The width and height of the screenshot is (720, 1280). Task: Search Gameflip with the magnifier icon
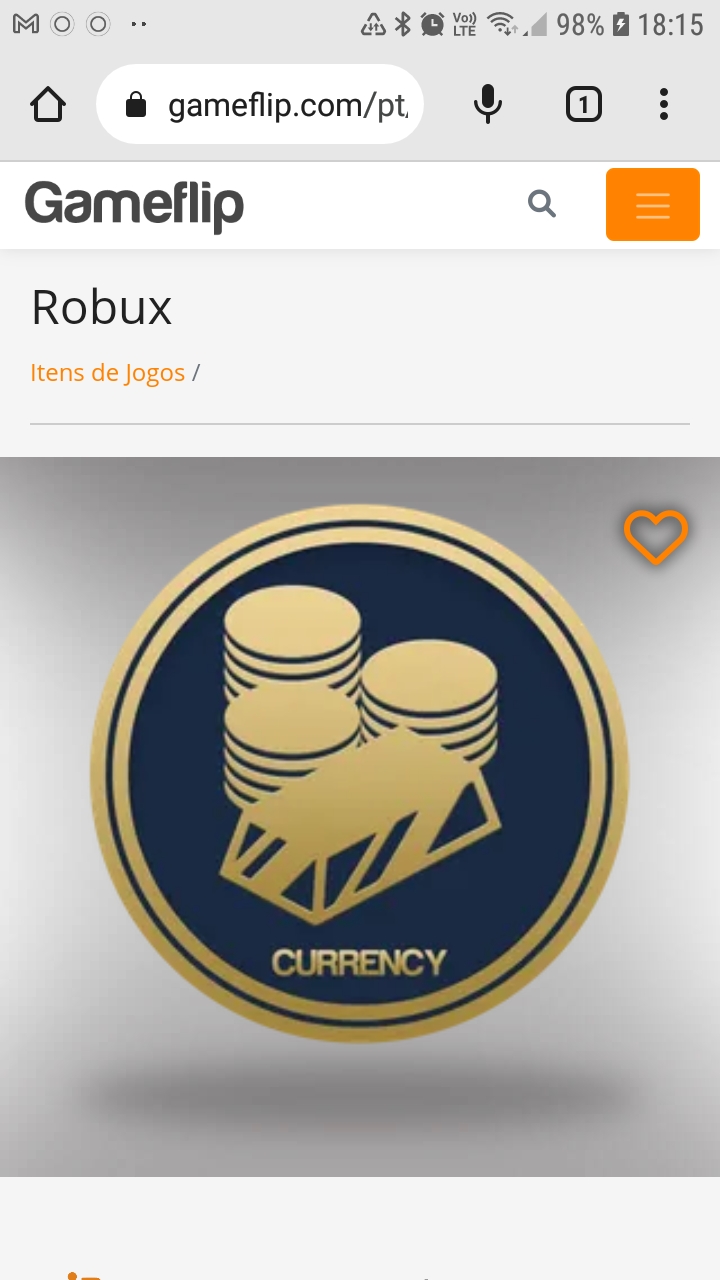542,205
